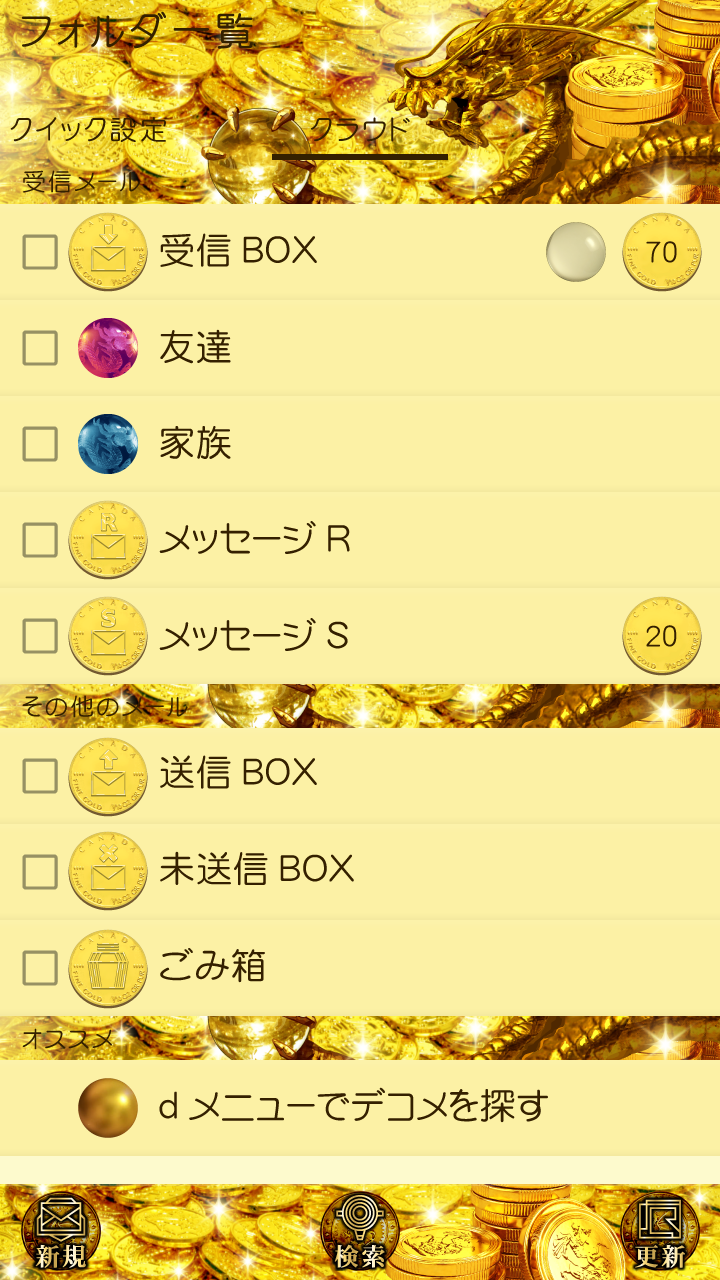Select the メッセージ S checkbox

(x=40, y=636)
